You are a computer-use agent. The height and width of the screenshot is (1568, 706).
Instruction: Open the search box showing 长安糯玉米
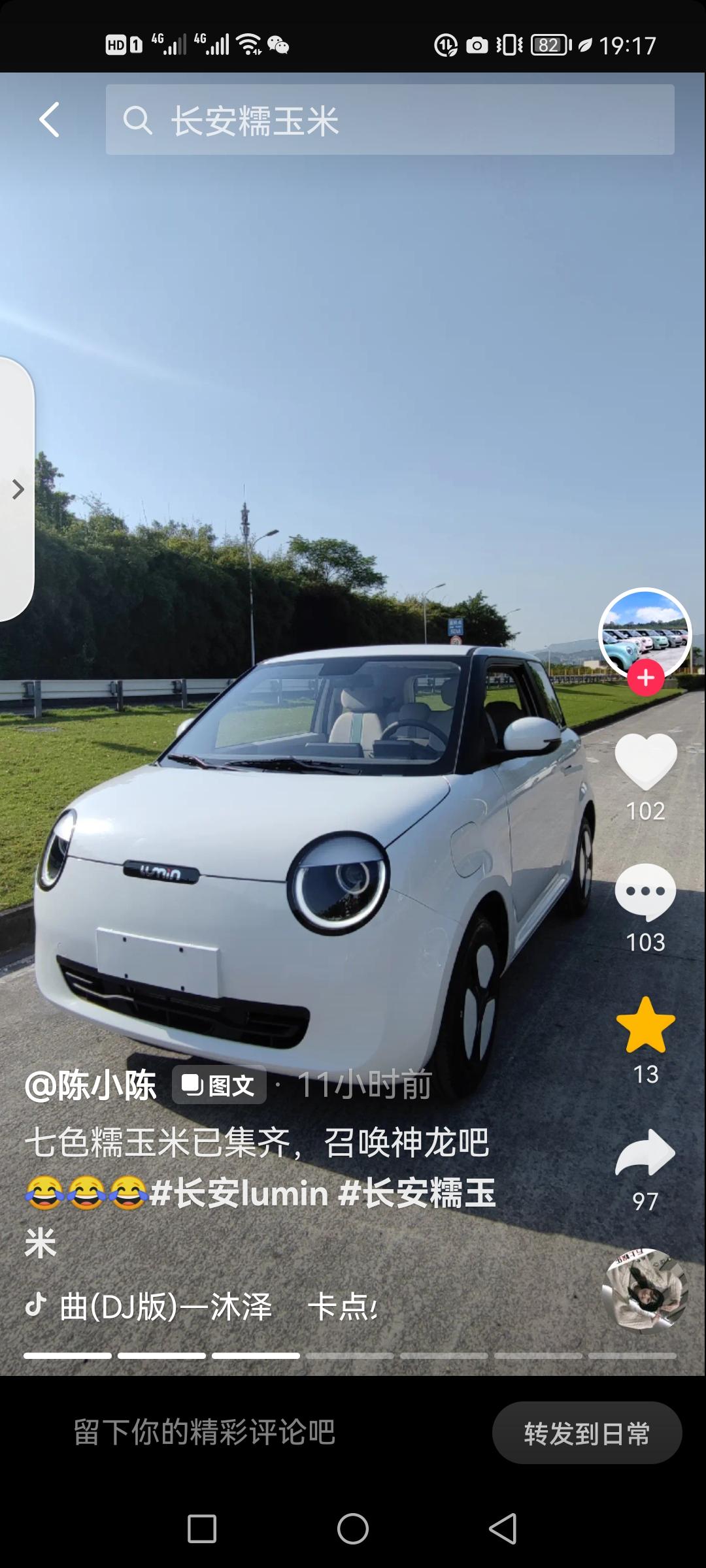(x=390, y=120)
